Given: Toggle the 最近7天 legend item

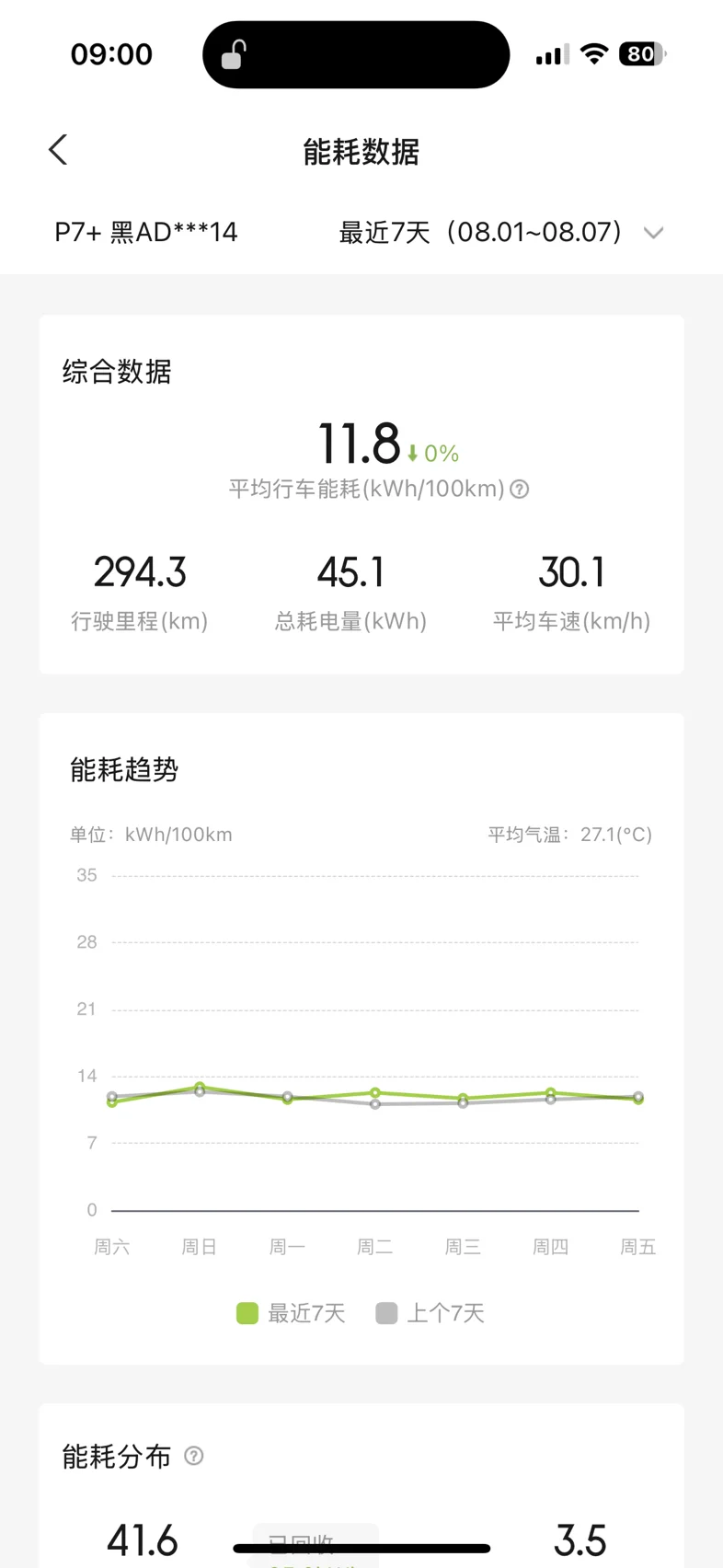Looking at the screenshot, I should pos(291,1313).
